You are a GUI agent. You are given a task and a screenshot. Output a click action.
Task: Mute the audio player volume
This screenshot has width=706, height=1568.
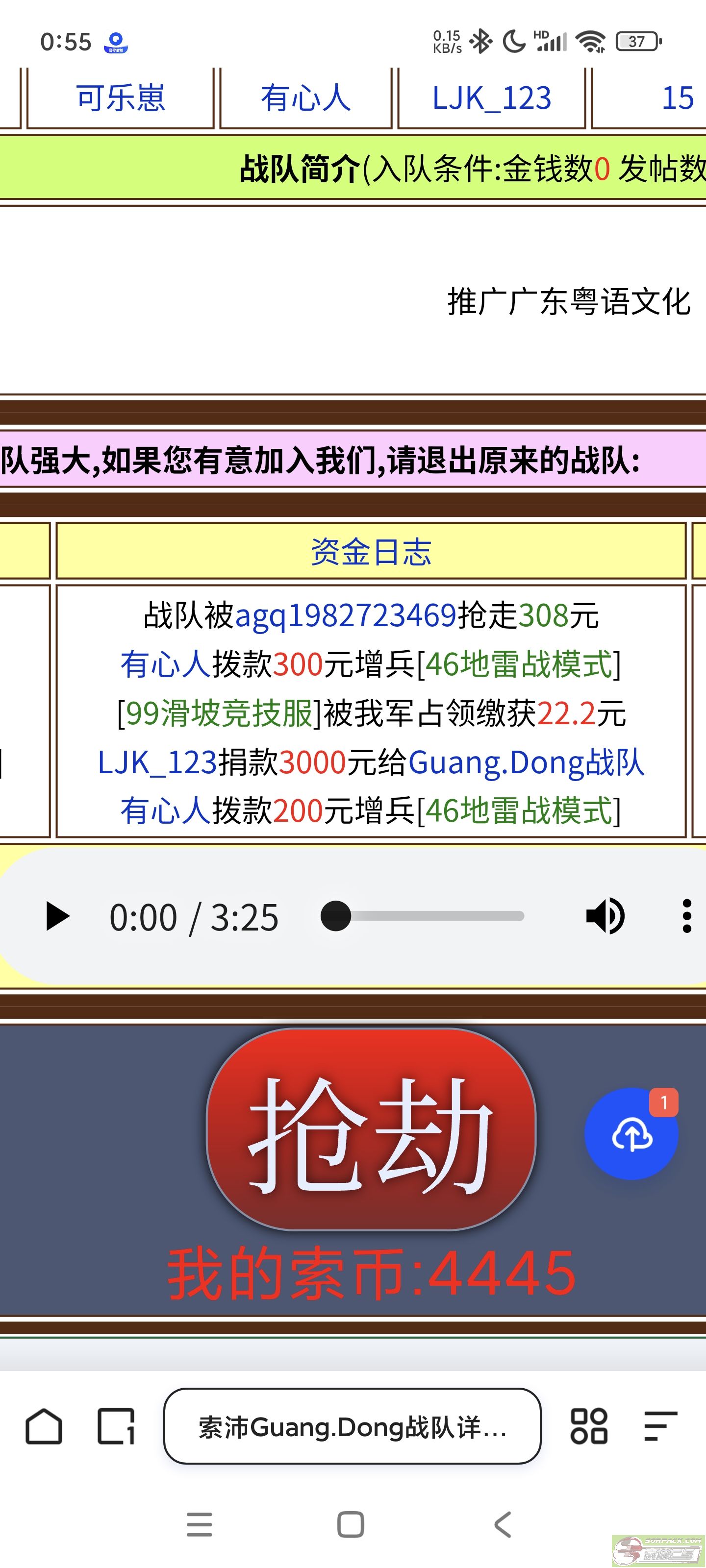pyautogui.click(x=605, y=916)
